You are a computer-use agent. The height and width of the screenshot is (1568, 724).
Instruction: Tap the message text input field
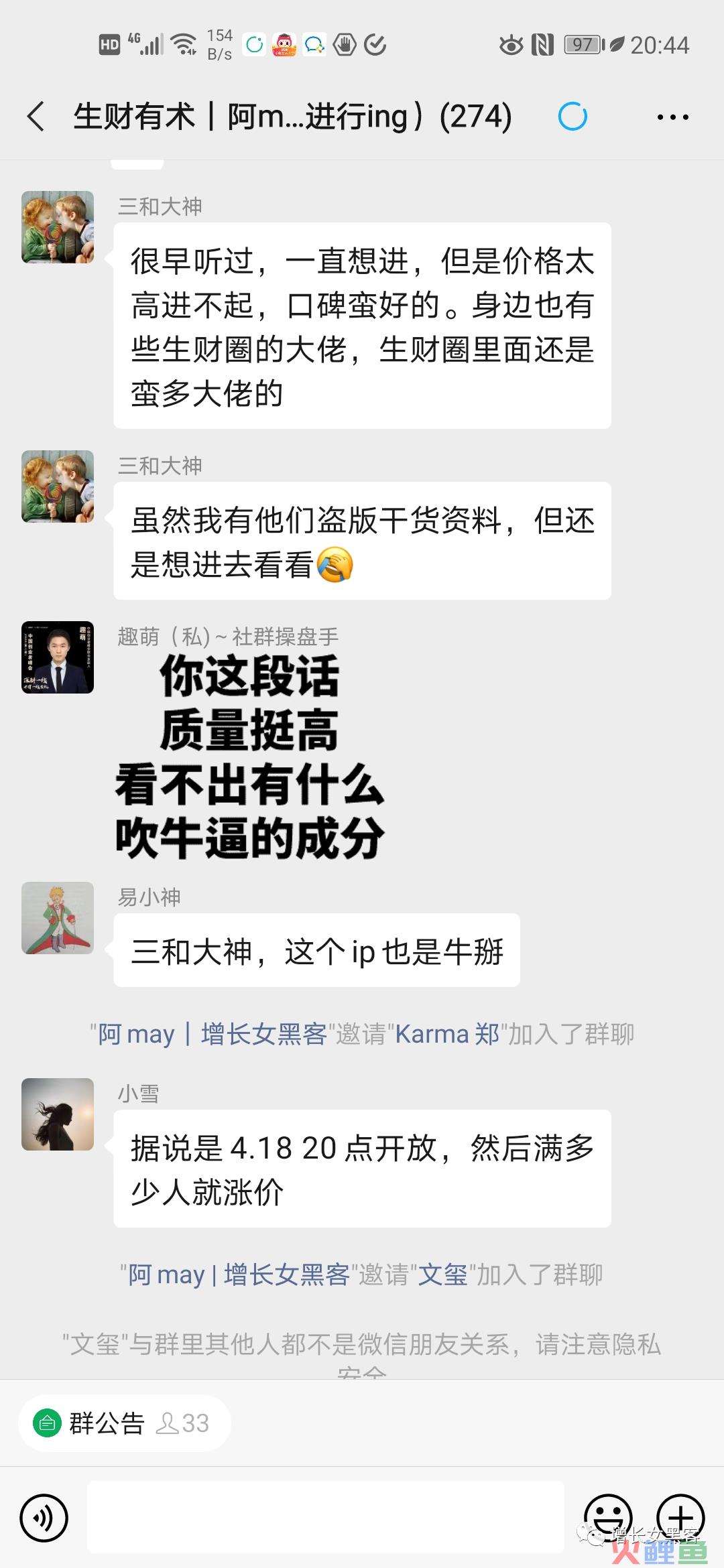coord(326,1518)
